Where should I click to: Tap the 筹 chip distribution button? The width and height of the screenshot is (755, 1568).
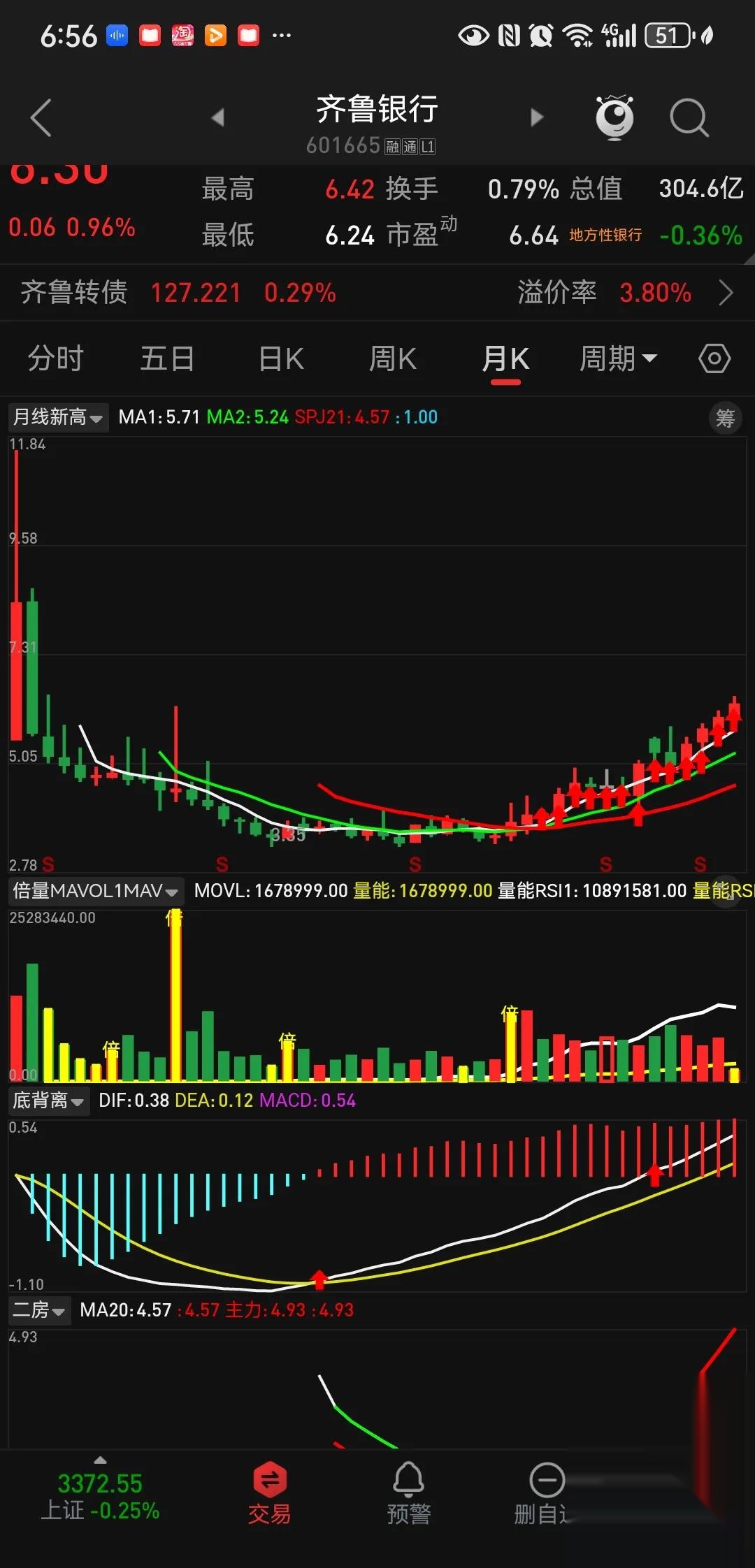[x=725, y=419]
